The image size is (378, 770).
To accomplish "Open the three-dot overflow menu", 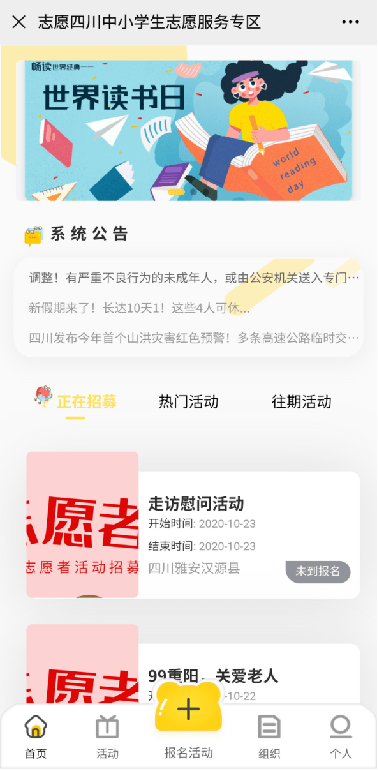I will pyautogui.click(x=351, y=22).
